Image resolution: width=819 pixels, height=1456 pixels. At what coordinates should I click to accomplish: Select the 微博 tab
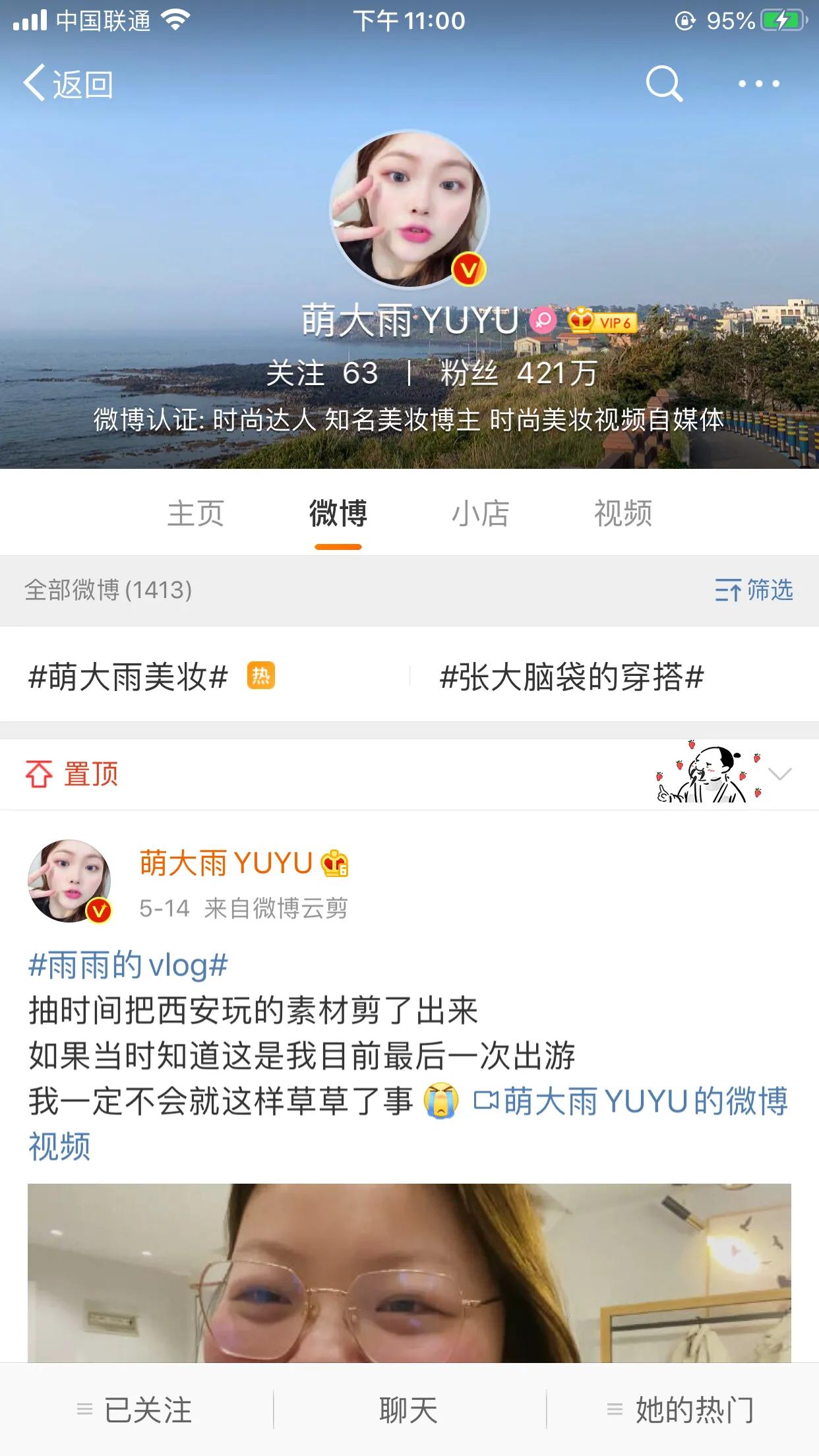pos(338,514)
